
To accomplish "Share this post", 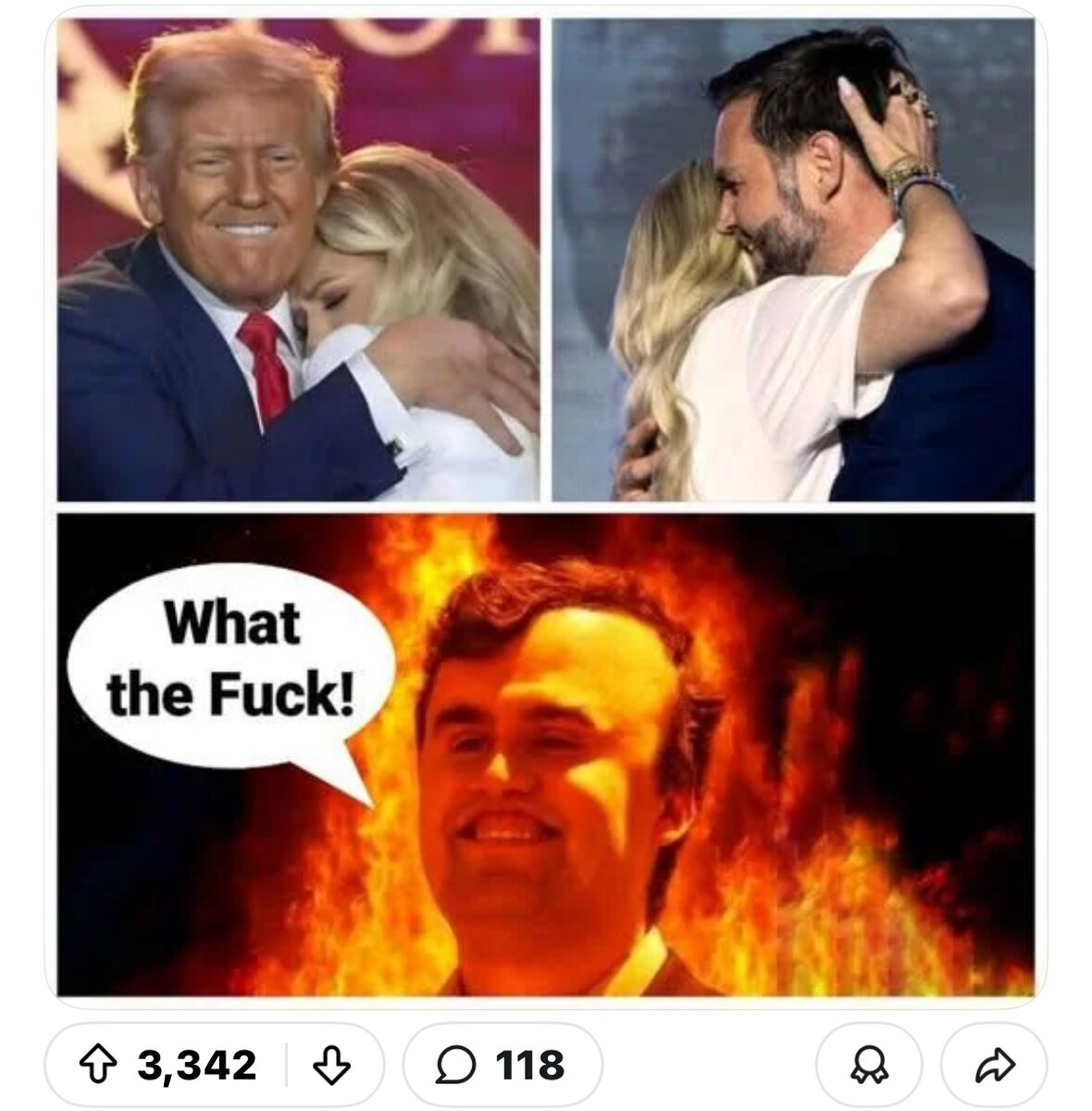I will 993,1064.
